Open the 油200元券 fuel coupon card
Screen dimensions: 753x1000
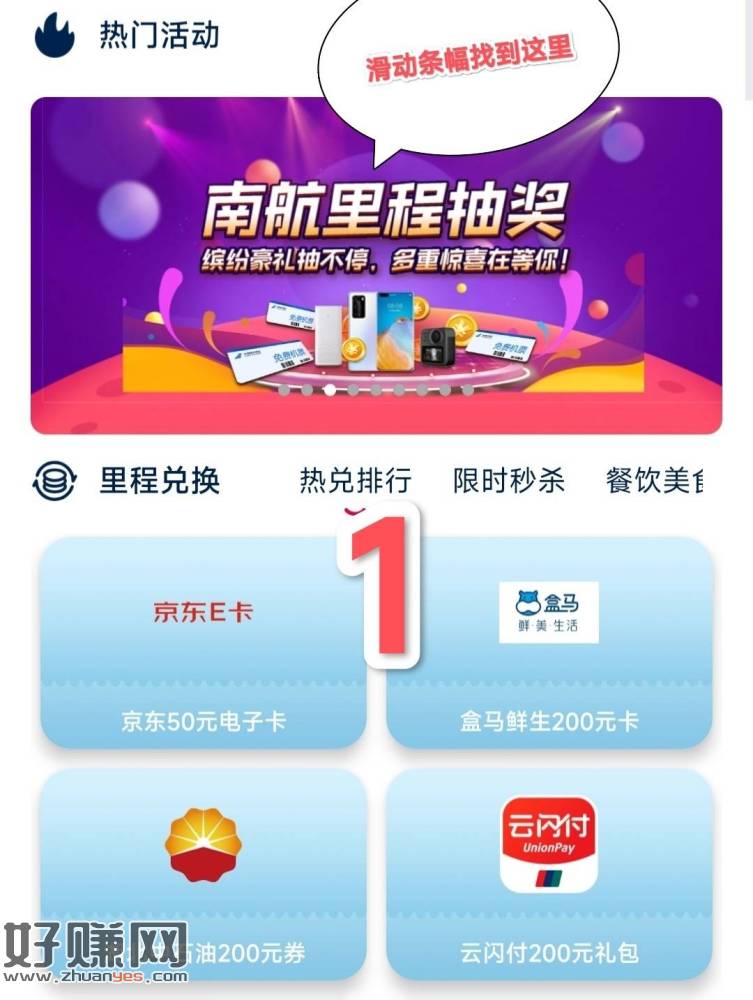tap(203, 872)
